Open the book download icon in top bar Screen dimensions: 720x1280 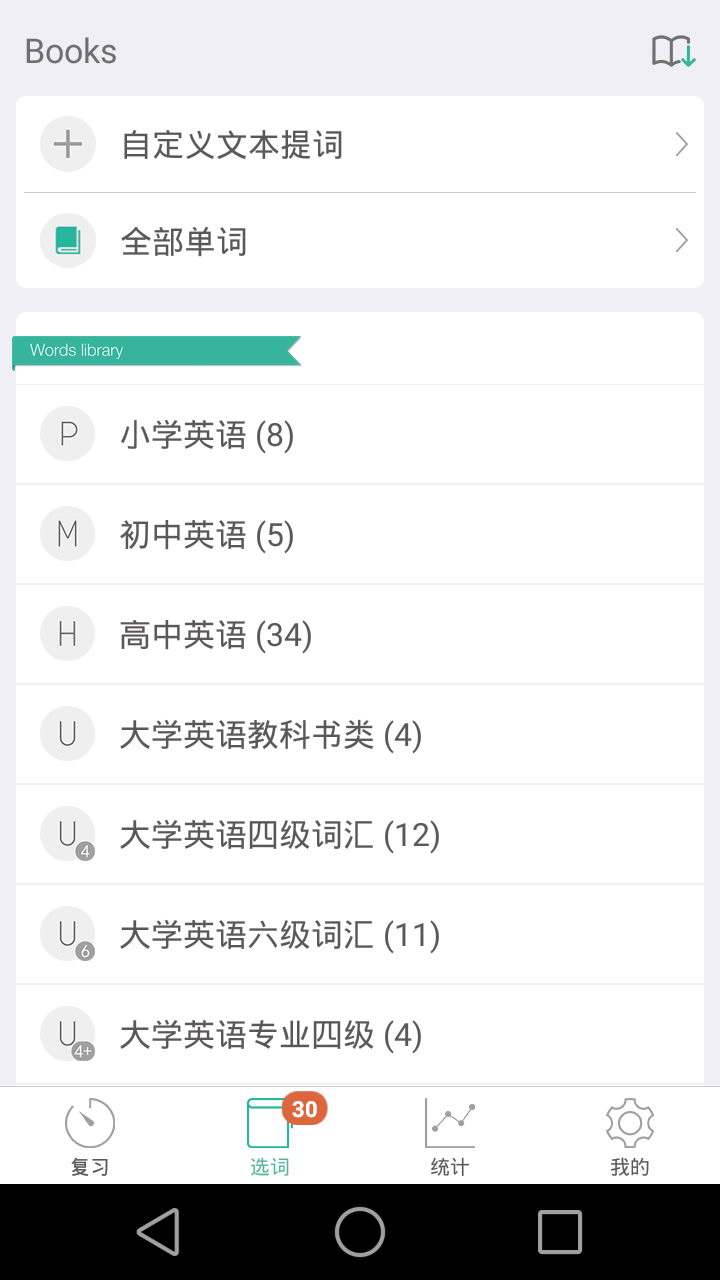coord(674,49)
